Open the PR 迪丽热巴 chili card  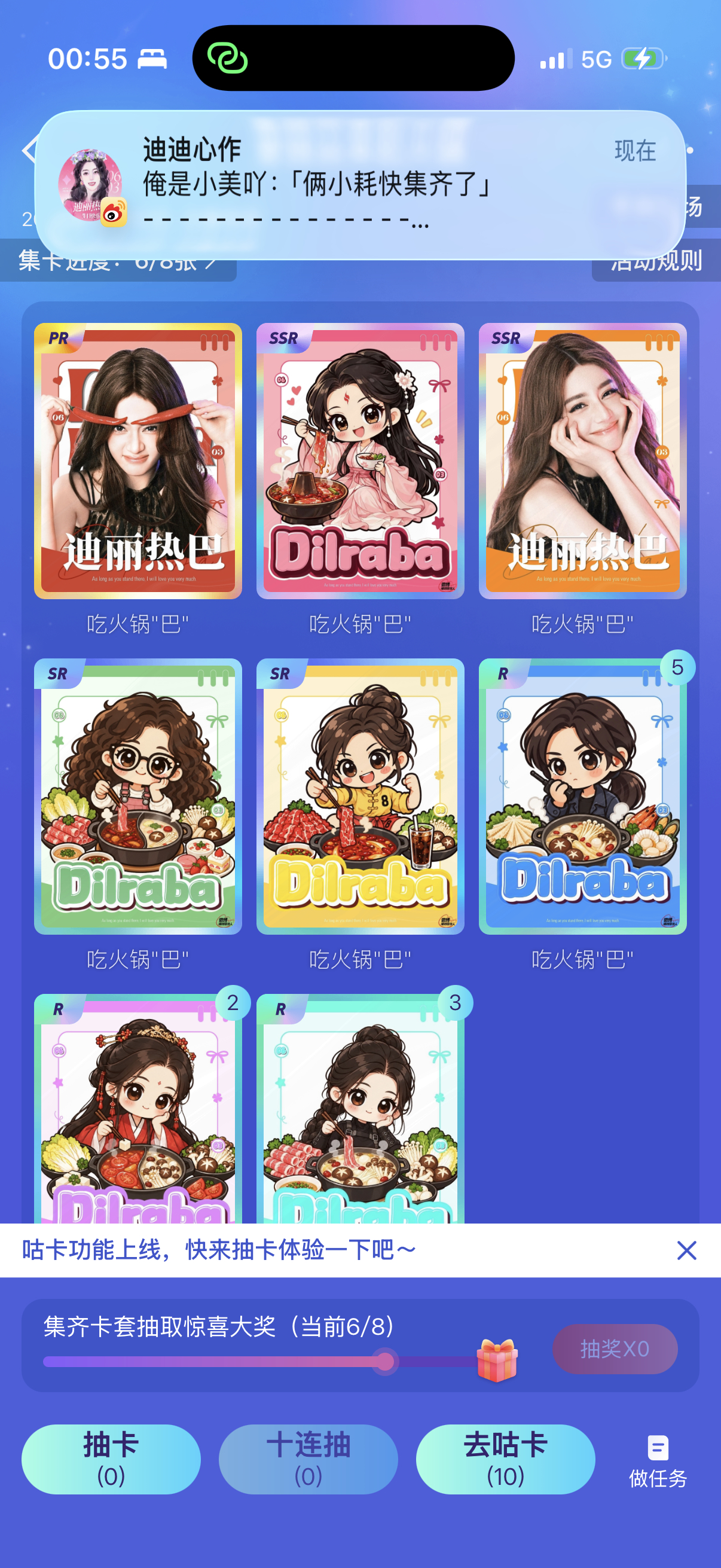click(138, 461)
